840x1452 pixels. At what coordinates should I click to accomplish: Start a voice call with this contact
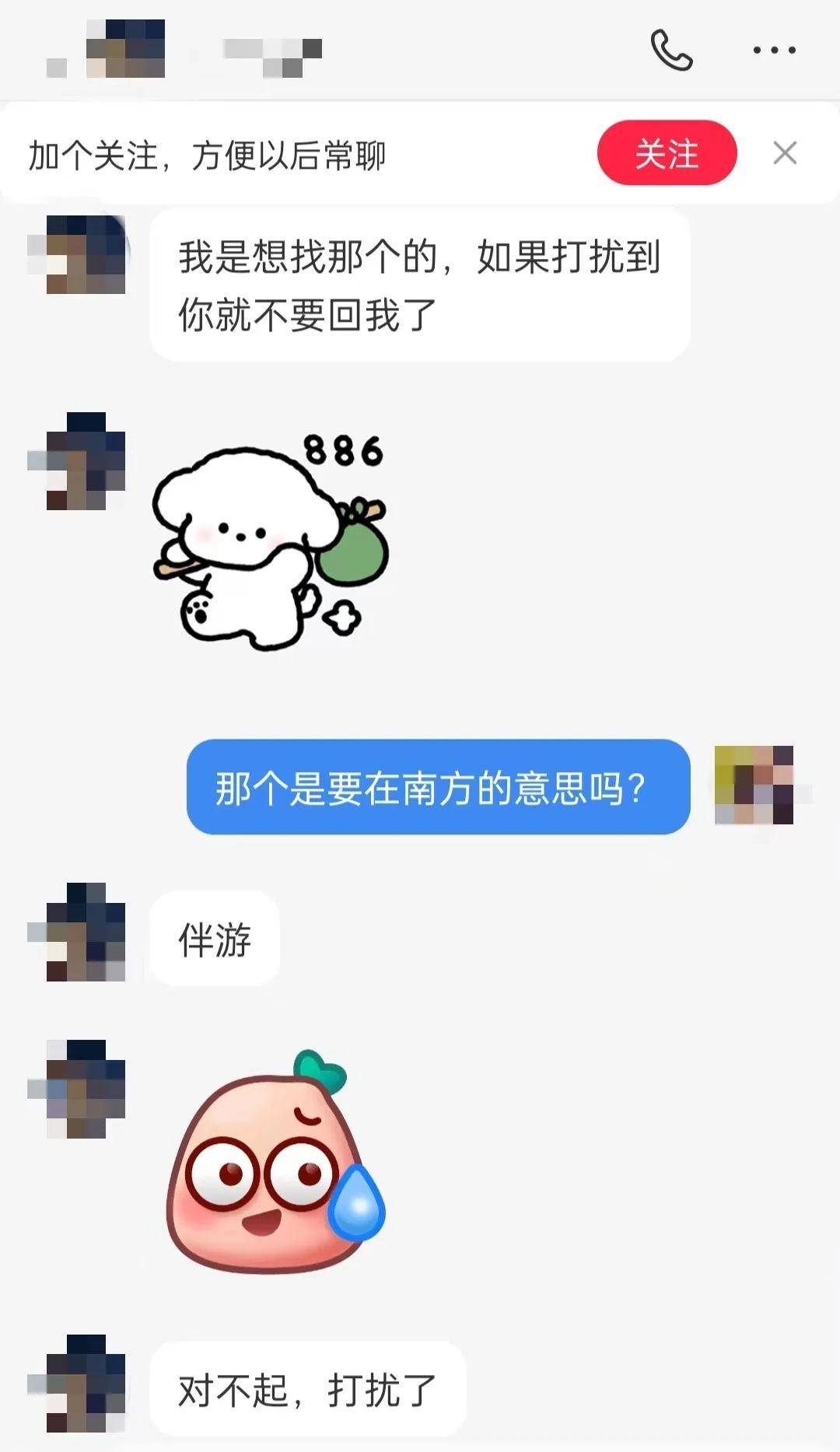tap(671, 51)
